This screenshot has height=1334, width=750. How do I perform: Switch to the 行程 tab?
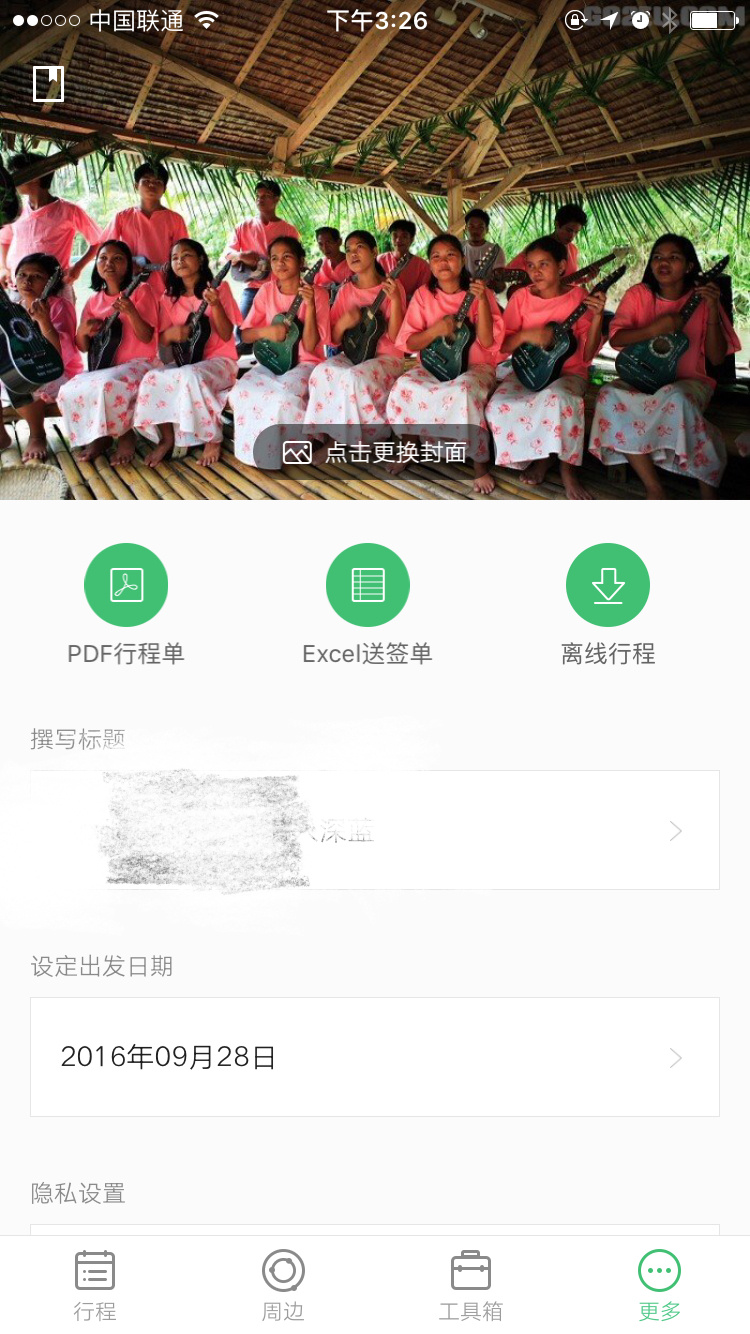(95, 1285)
